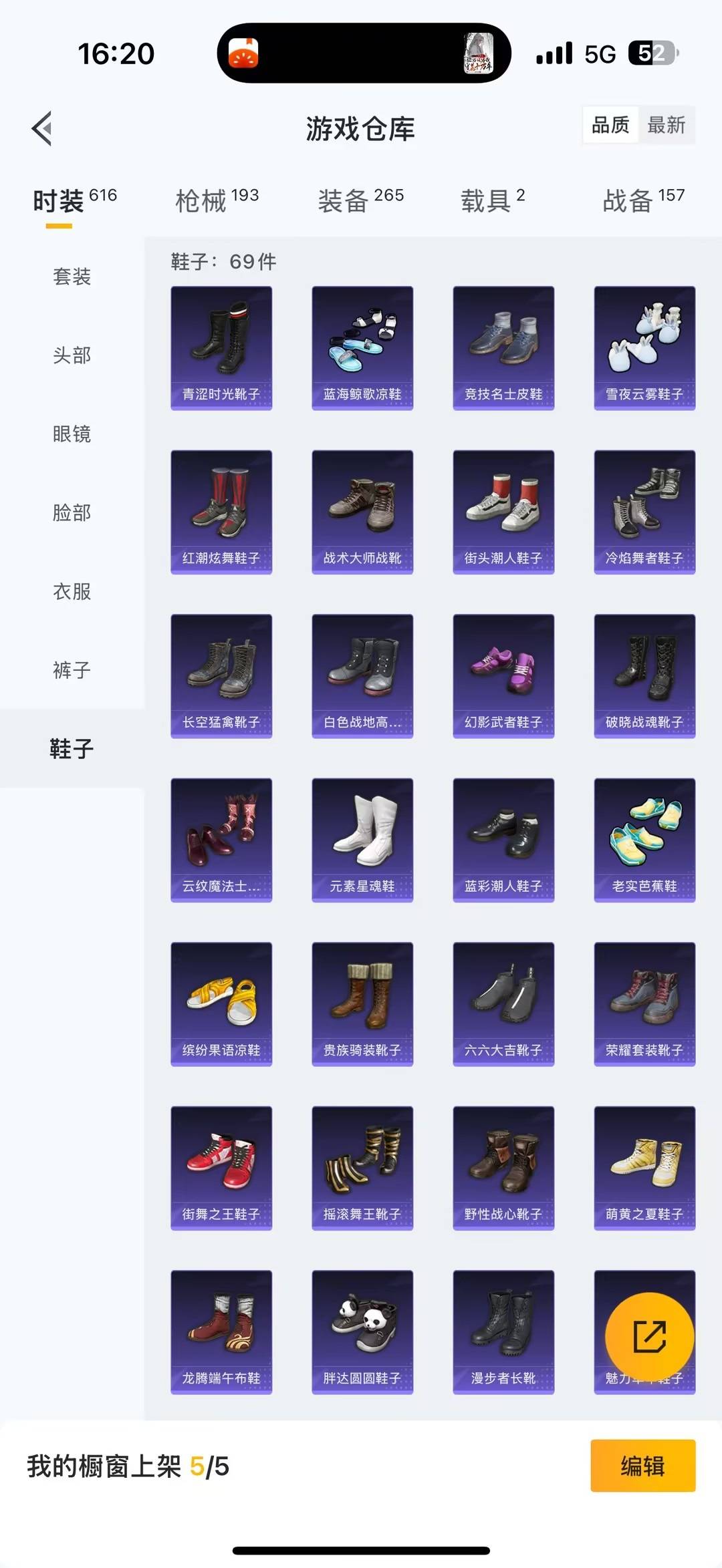Open 雪夜云雾鞋子 details
Viewport: 722px width, 1568px height.
pyautogui.click(x=644, y=347)
